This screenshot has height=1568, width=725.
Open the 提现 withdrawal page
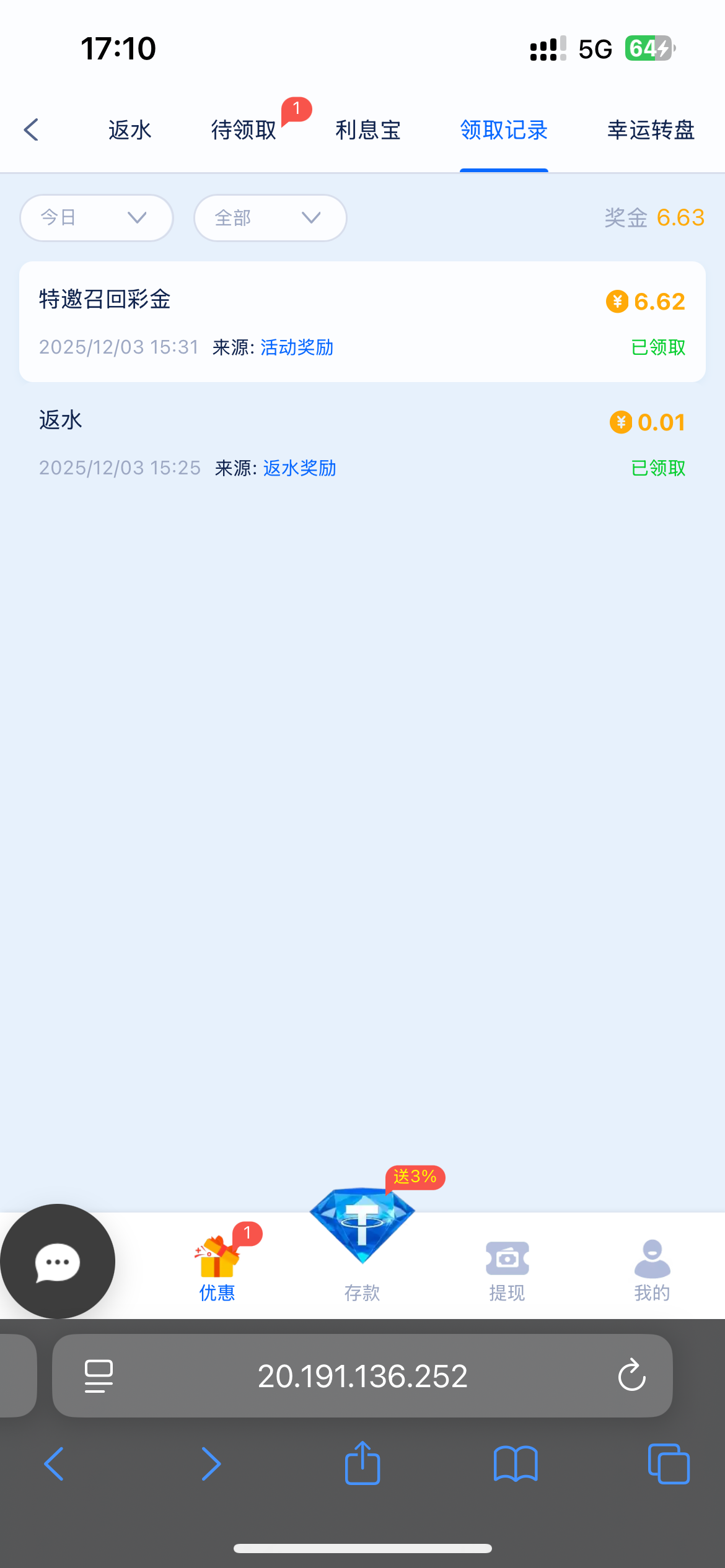tap(507, 1270)
